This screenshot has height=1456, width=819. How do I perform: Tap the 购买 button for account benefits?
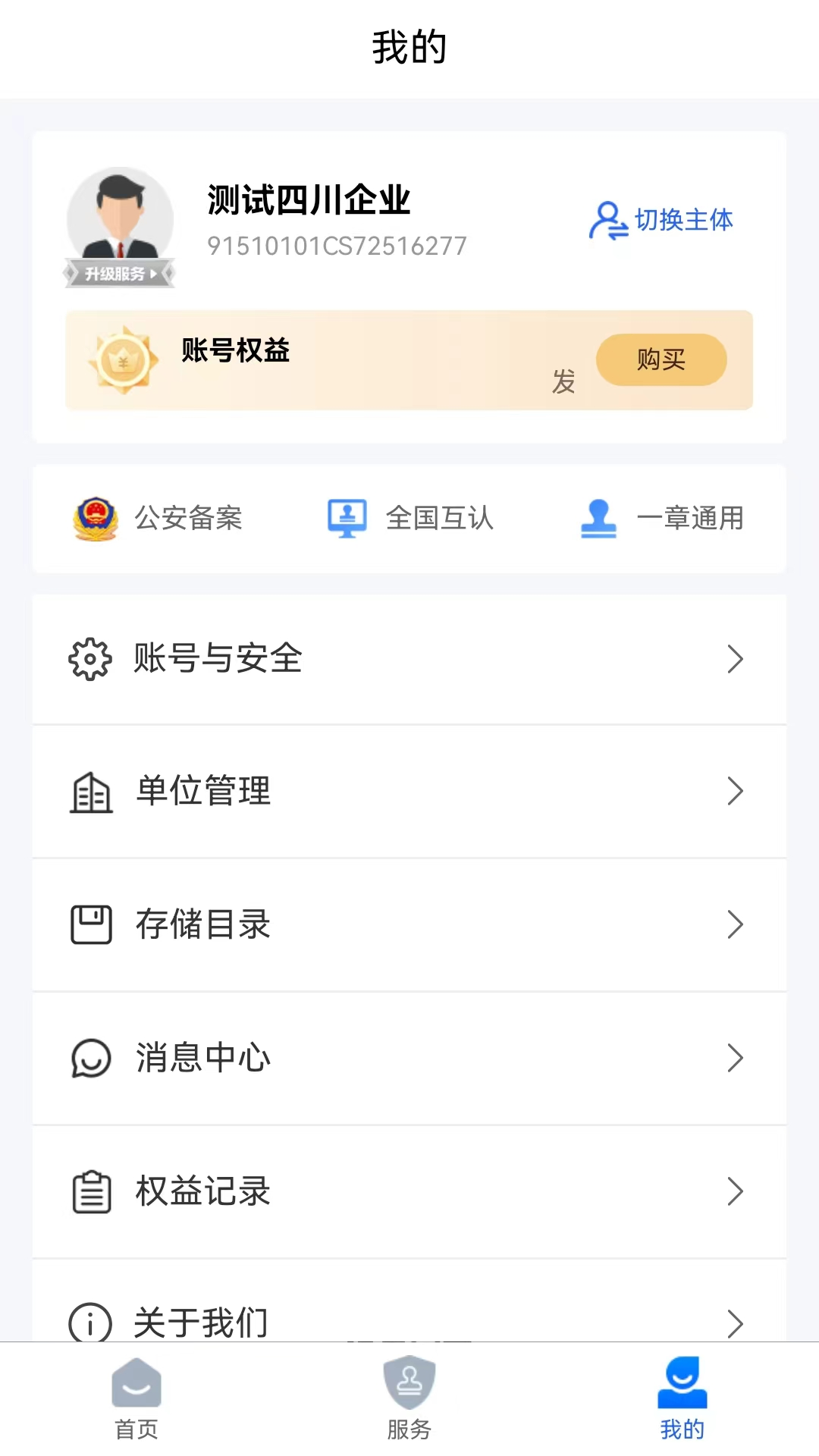(661, 359)
